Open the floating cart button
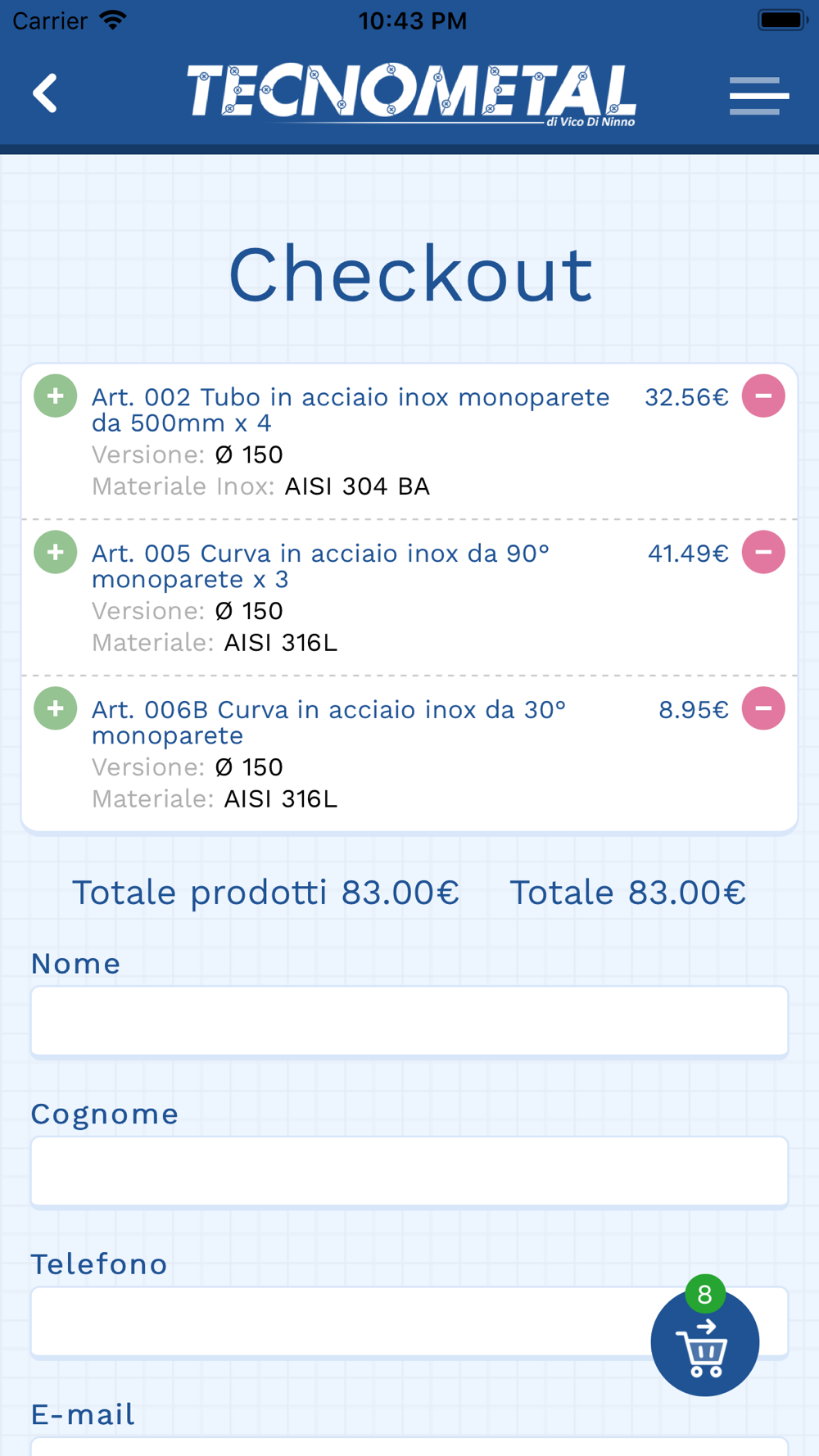This screenshot has width=819, height=1456. pyautogui.click(x=704, y=1341)
